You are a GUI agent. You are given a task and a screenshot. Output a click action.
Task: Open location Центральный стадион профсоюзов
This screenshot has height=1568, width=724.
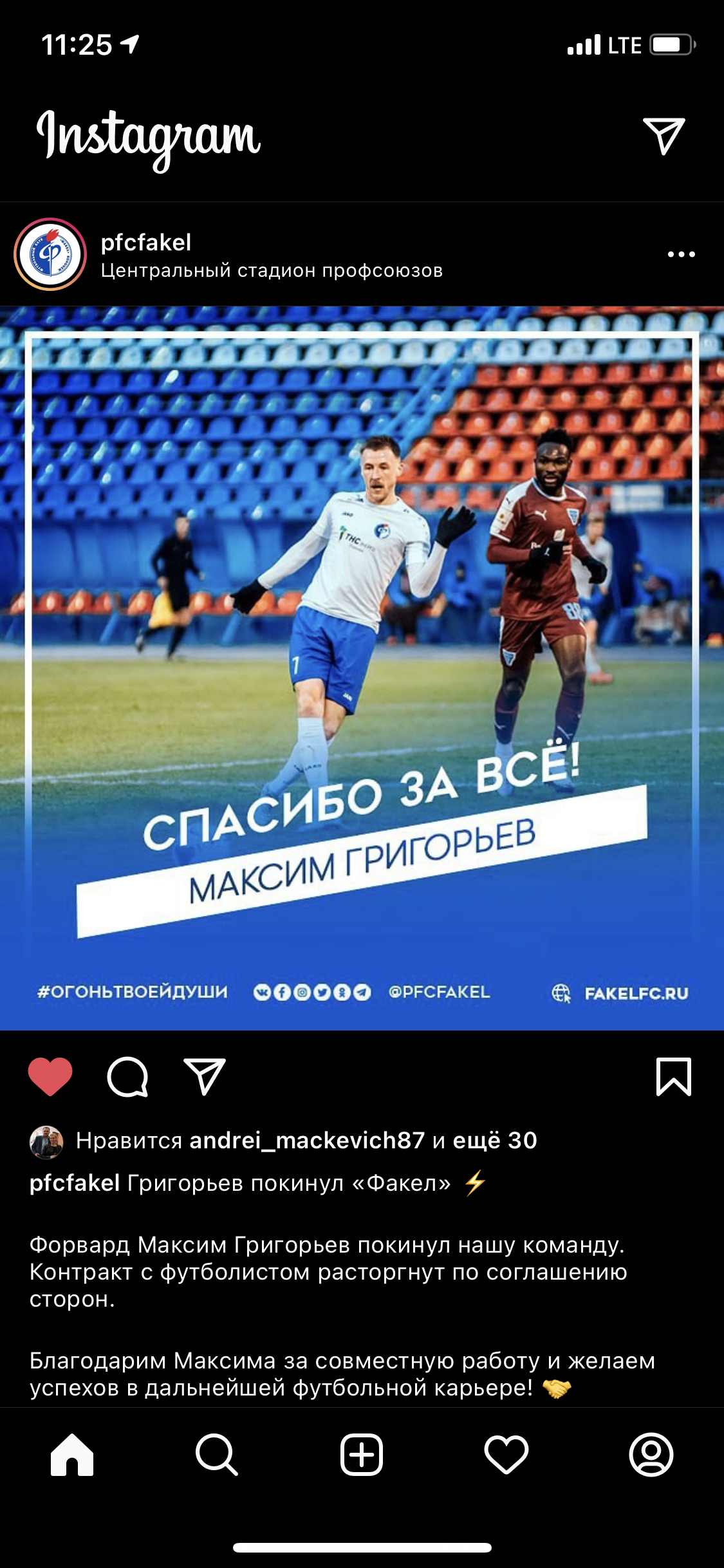click(x=272, y=270)
